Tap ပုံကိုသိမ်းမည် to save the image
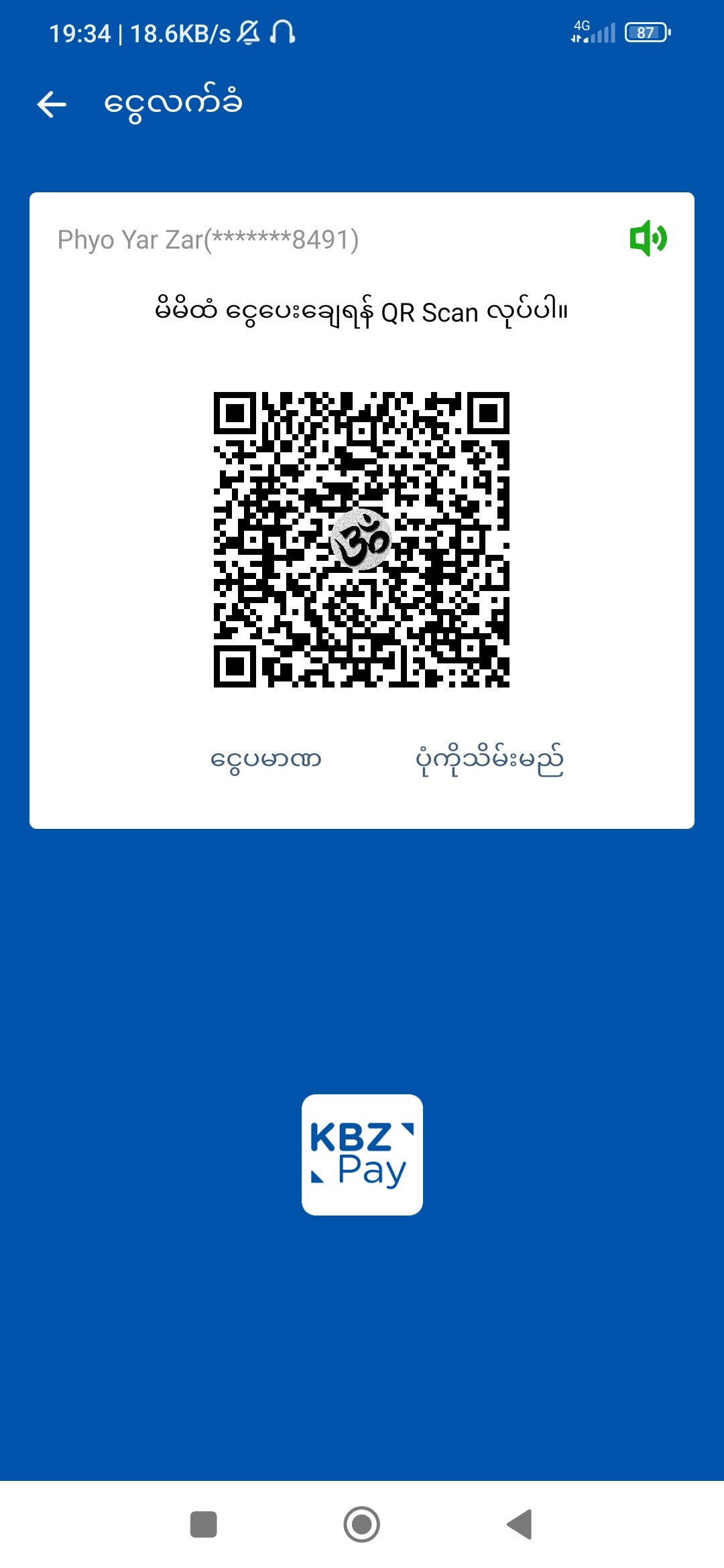 click(489, 760)
